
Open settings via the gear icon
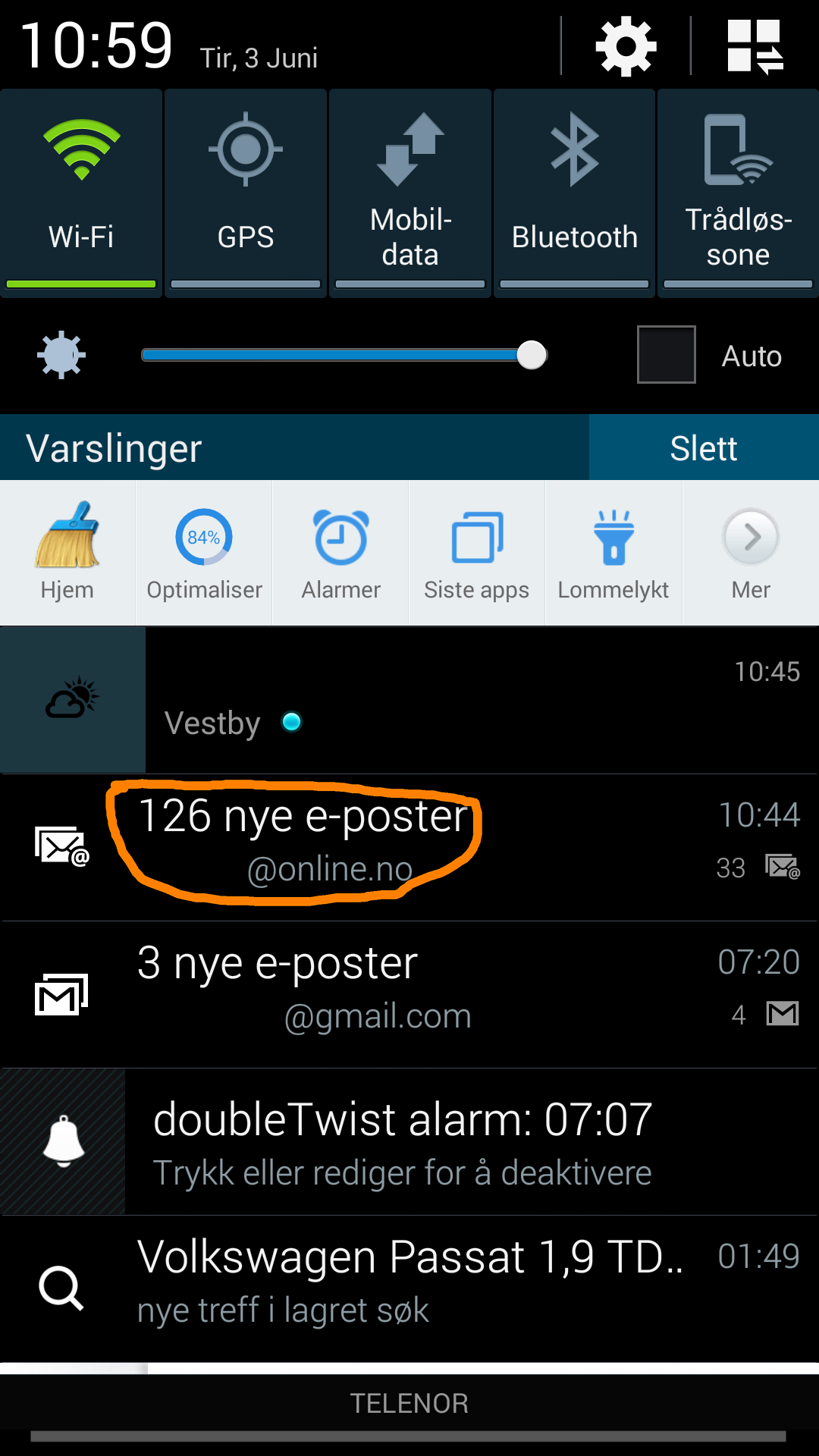626,47
